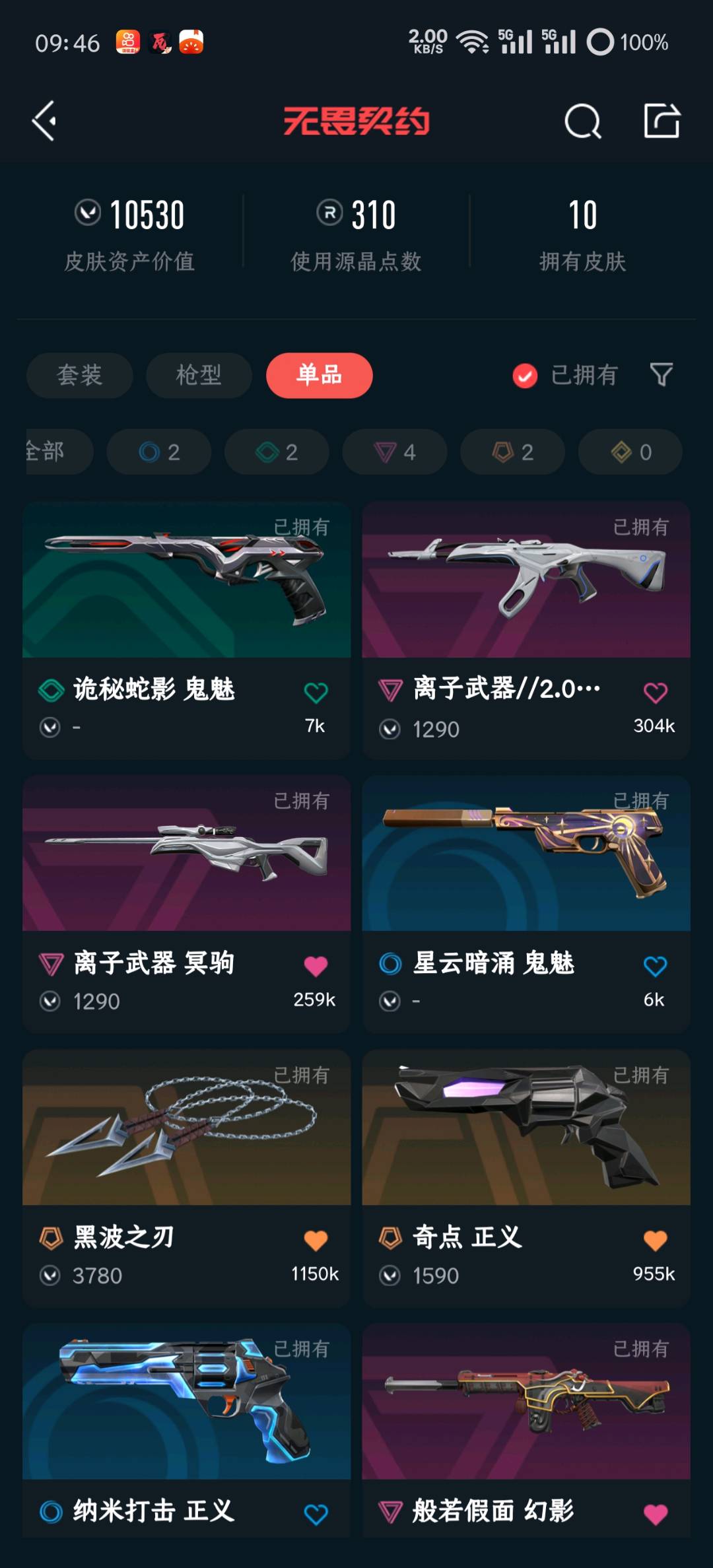The image size is (713, 1568).
Task: Filter by the yellow diamond tier chip
Action: click(630, 452)
